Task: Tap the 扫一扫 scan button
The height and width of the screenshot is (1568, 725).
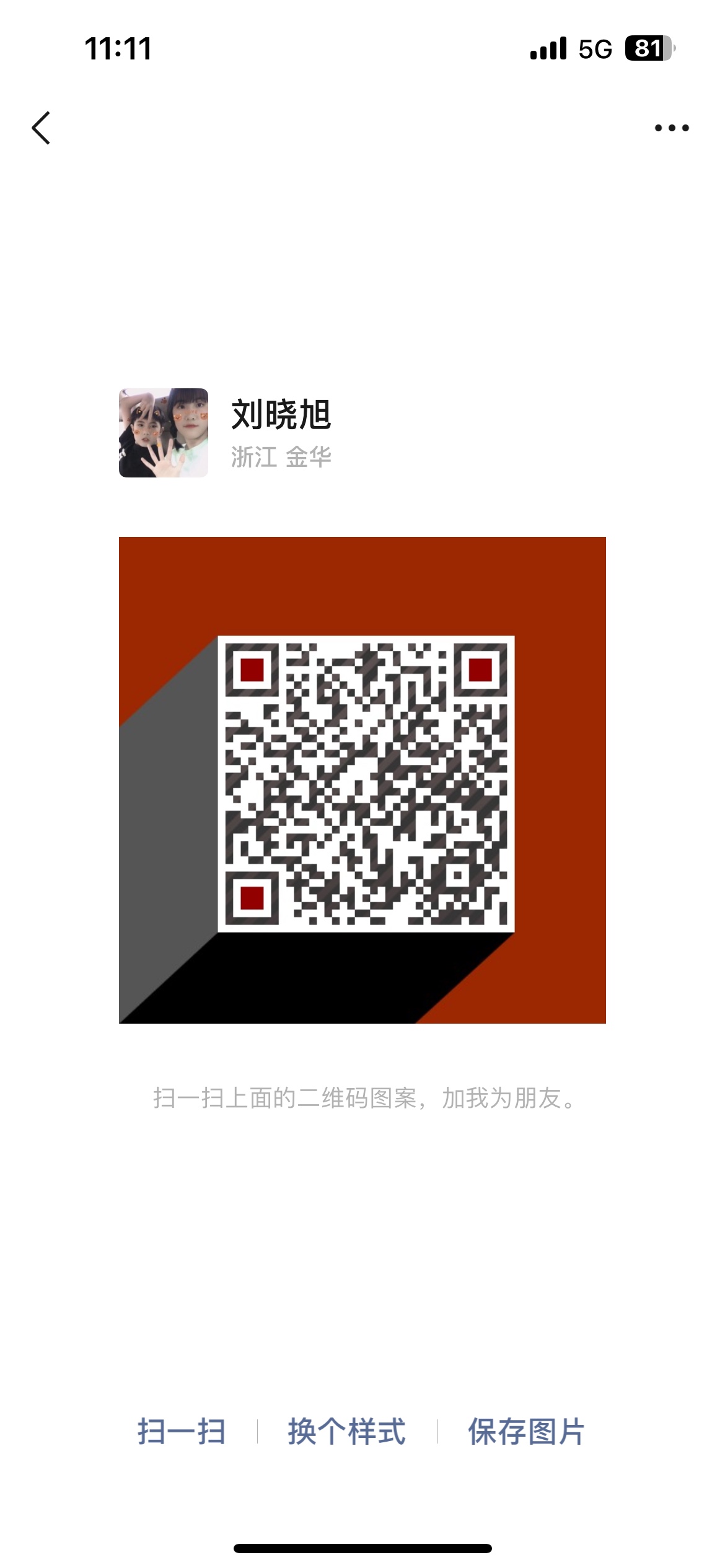Action: (x=181, y=1432)
